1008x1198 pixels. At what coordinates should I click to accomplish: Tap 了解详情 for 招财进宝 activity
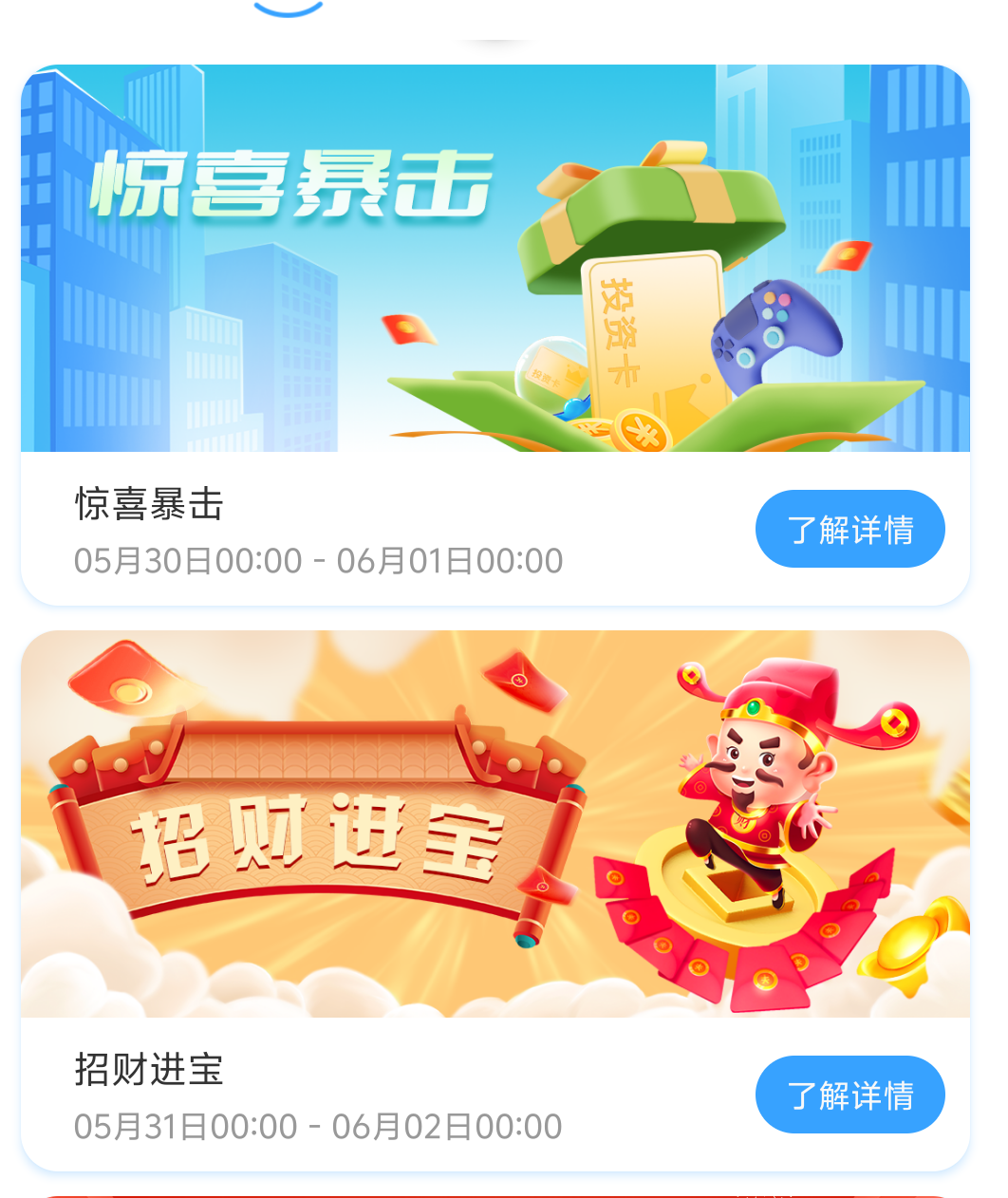[x=849, y=1095]
